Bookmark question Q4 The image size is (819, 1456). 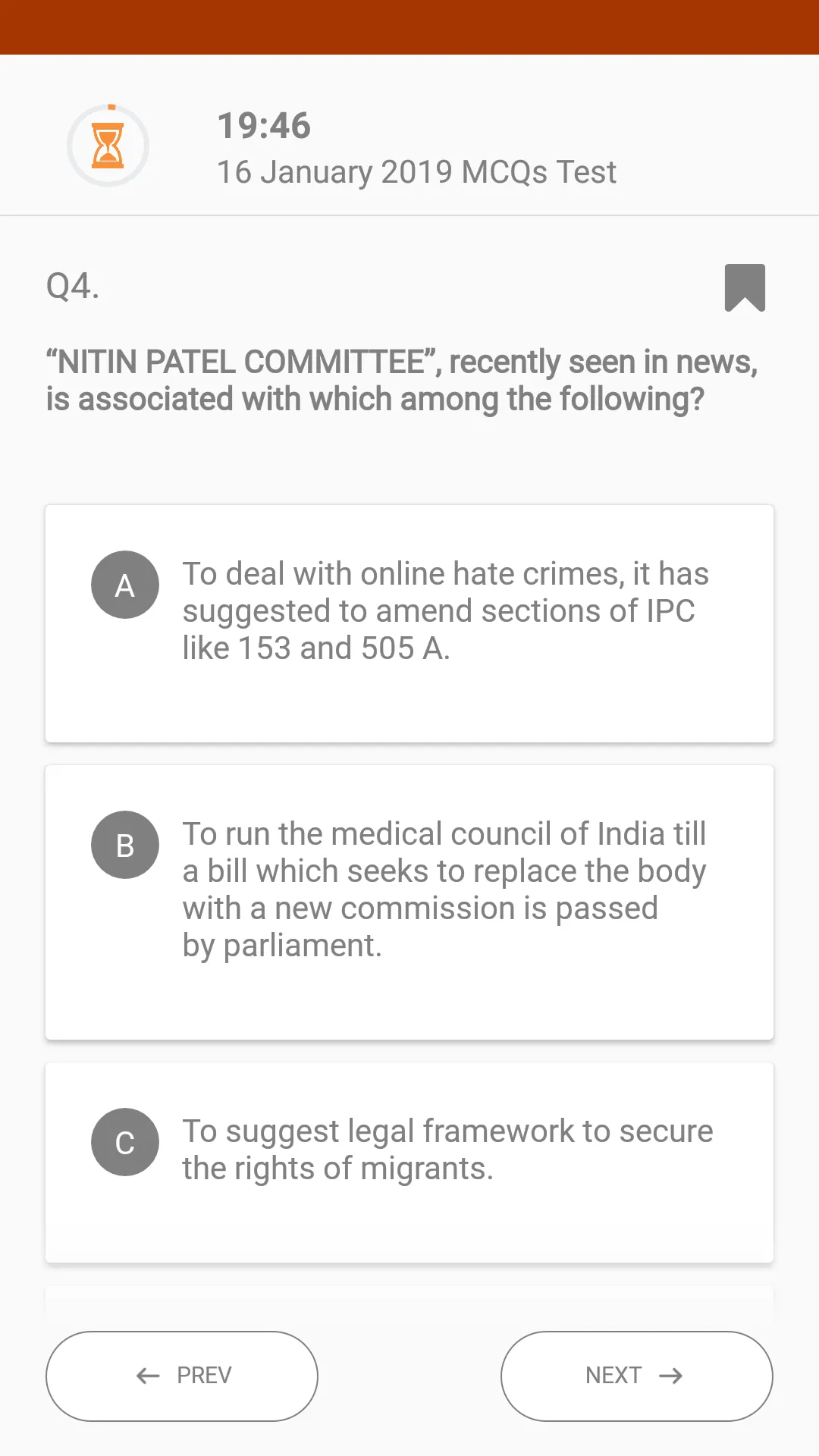pos(745,287)
